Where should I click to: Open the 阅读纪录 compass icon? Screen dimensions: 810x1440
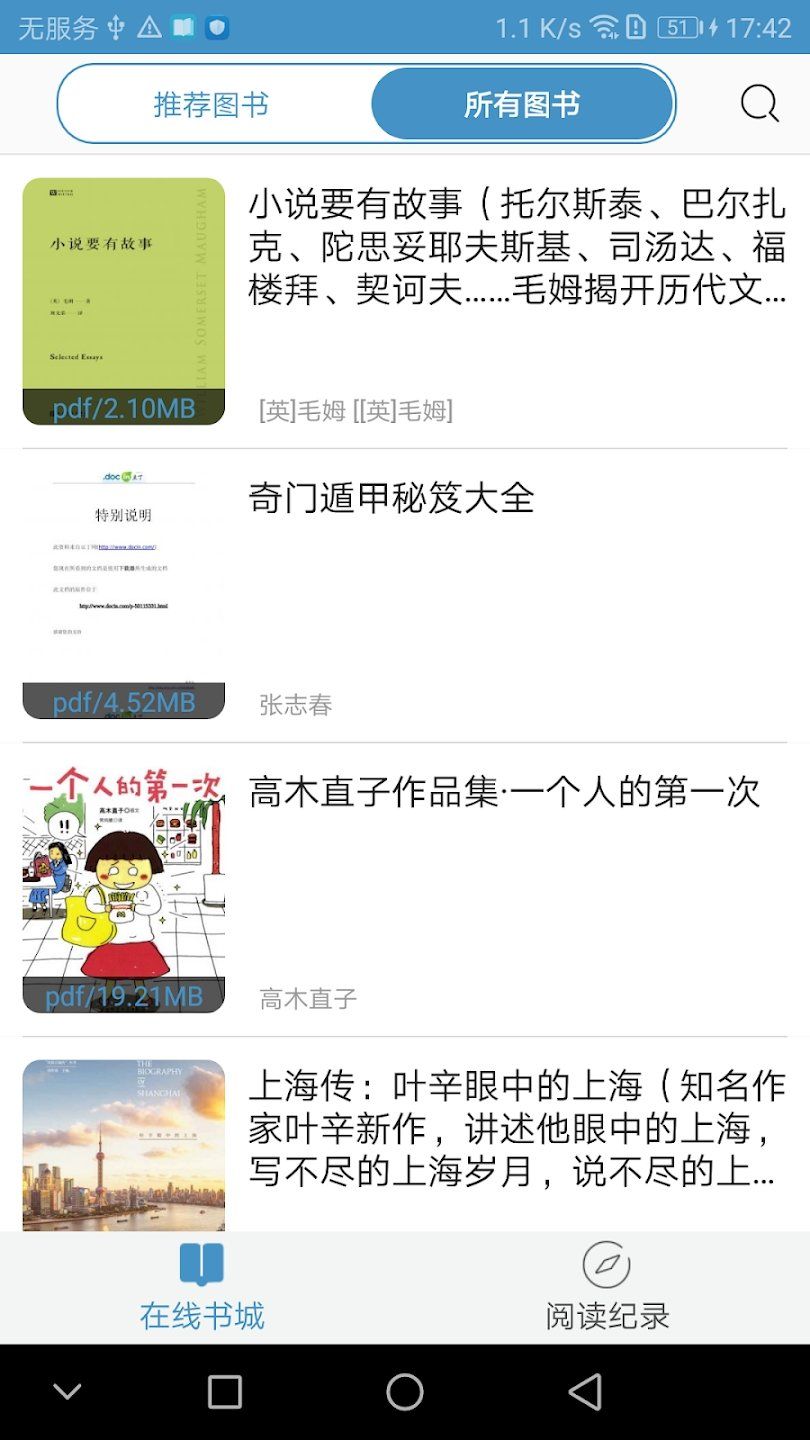[x=607, y=1263]
